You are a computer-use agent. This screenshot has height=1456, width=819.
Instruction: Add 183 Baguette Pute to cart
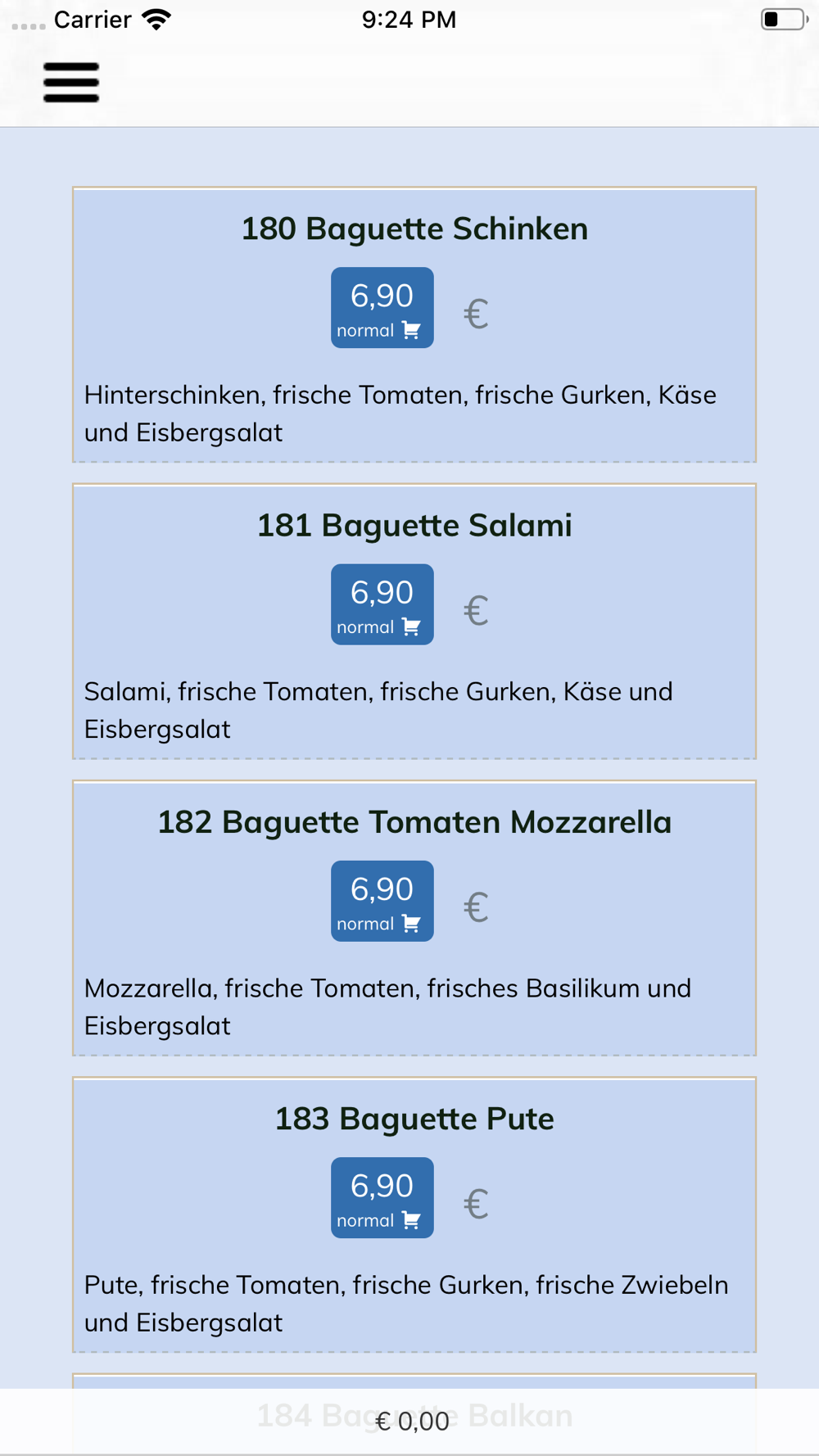pos(382,1197)
